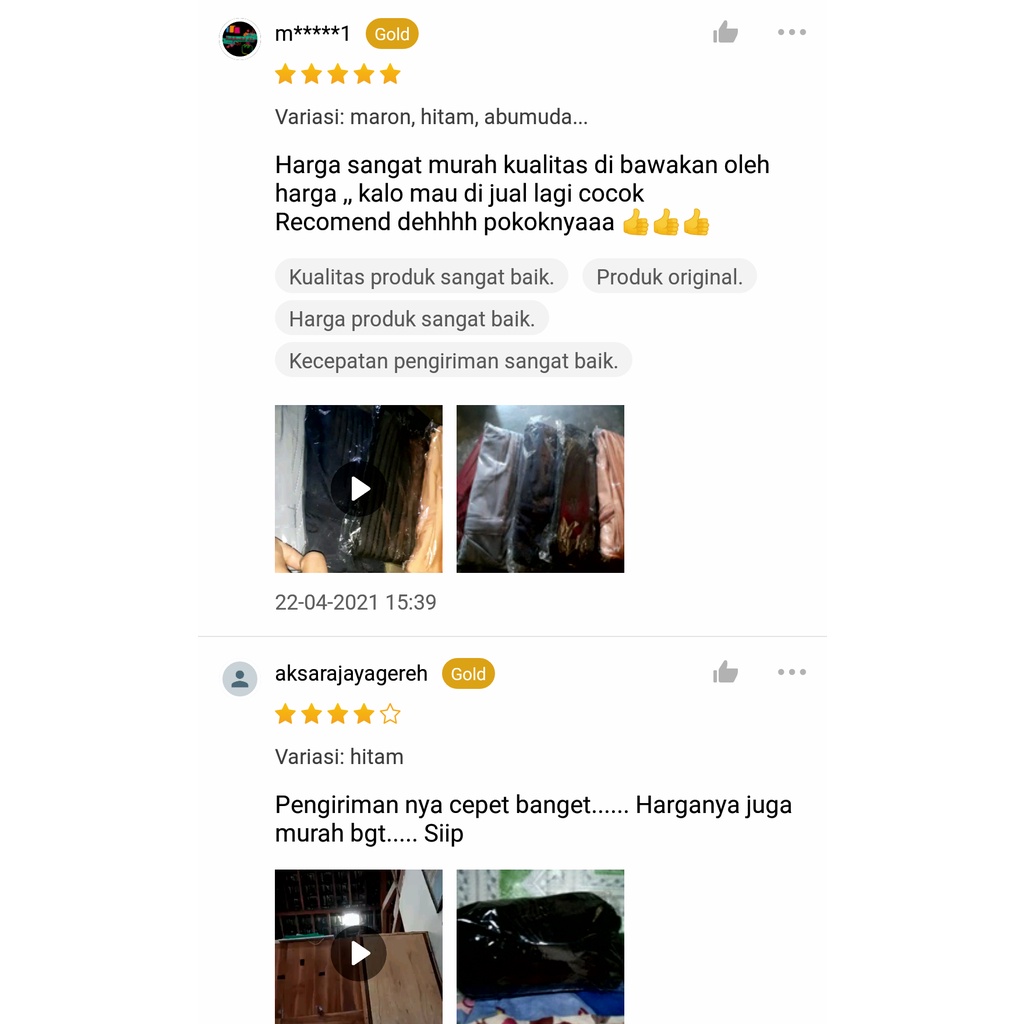Play the video in m*****1's review
Image resolution: width=1024 pixels, height=1024 pixels.
point(359,488)
